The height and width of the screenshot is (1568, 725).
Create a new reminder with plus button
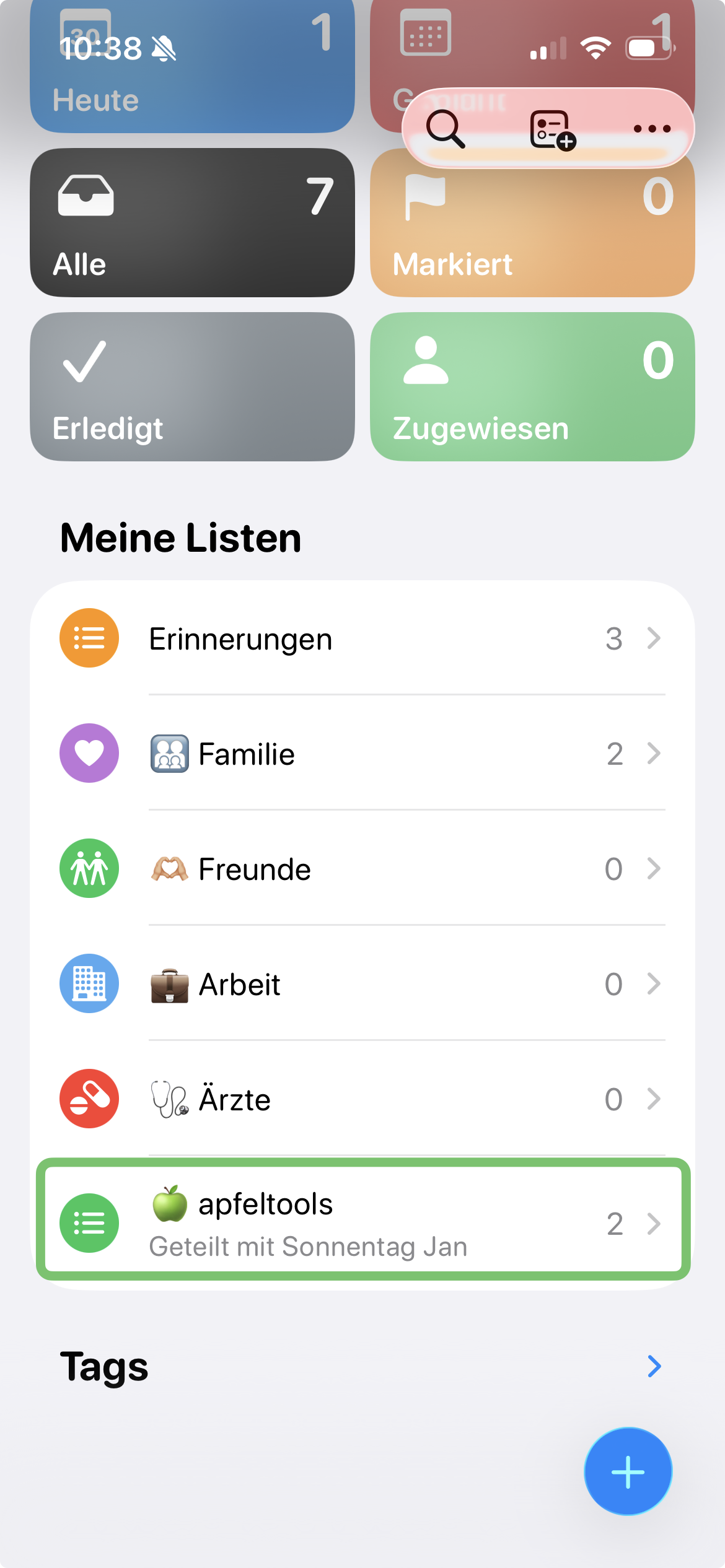tap(628, 1471)
